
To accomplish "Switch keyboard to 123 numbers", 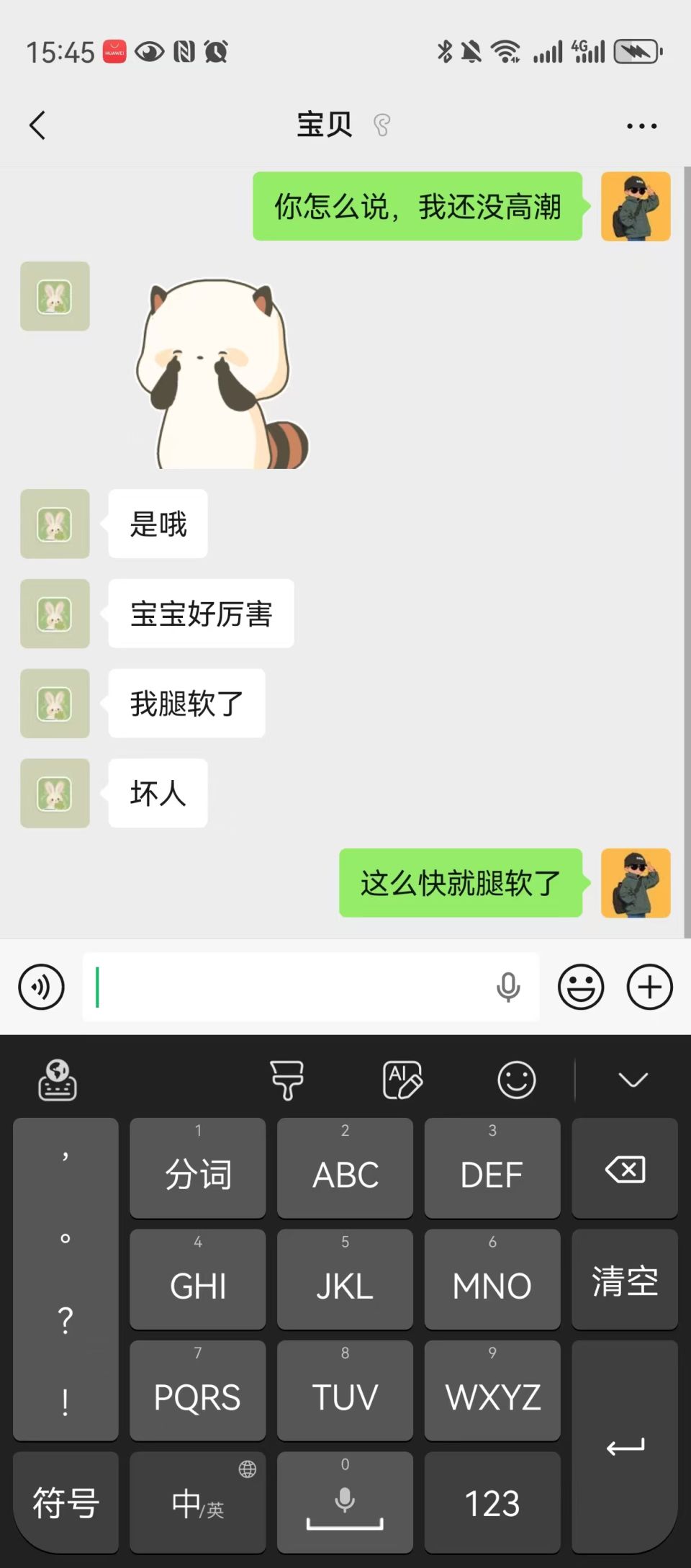I will click(x=492, y=1504).
